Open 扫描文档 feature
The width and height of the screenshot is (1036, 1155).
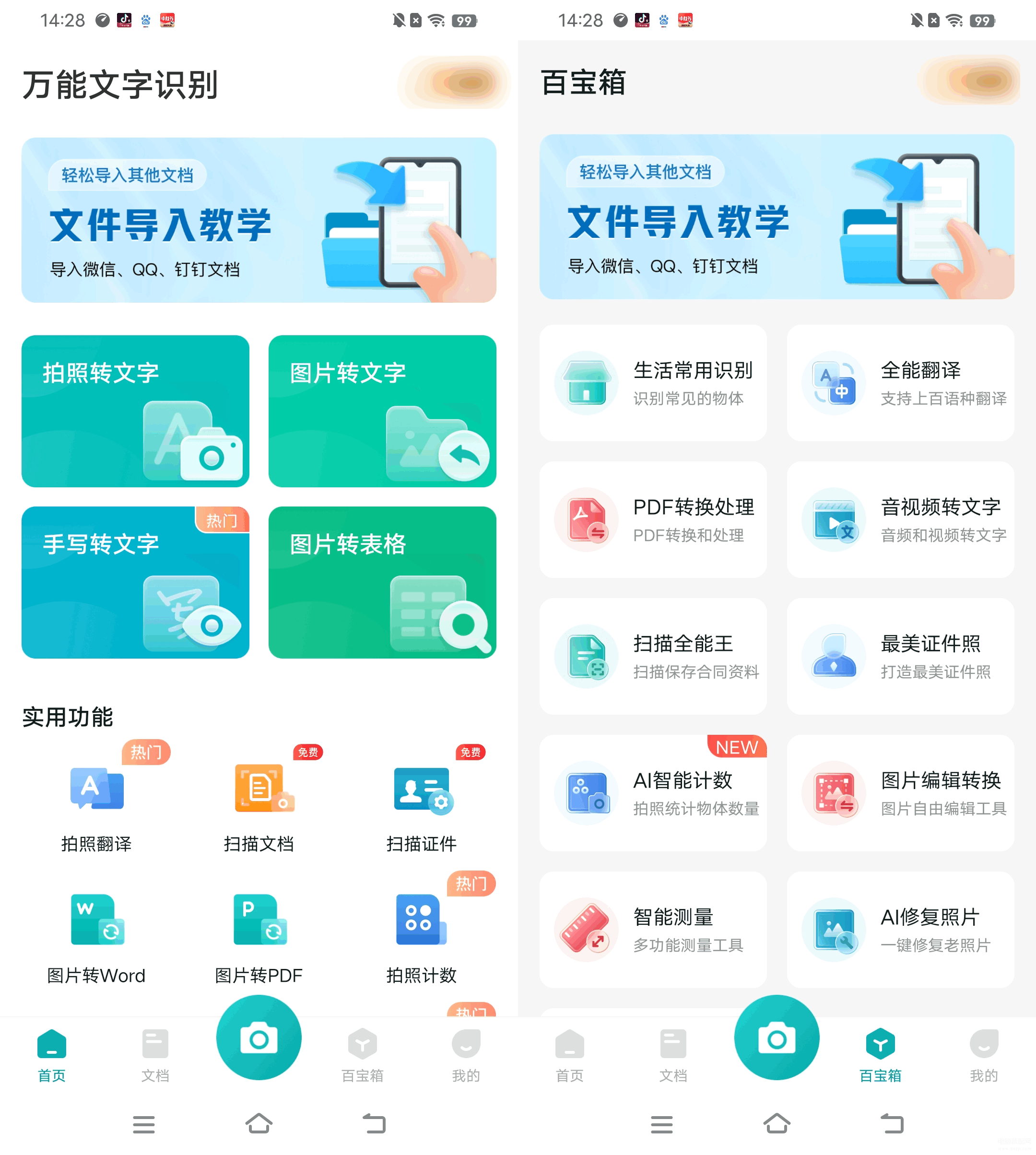pos(259,802)
